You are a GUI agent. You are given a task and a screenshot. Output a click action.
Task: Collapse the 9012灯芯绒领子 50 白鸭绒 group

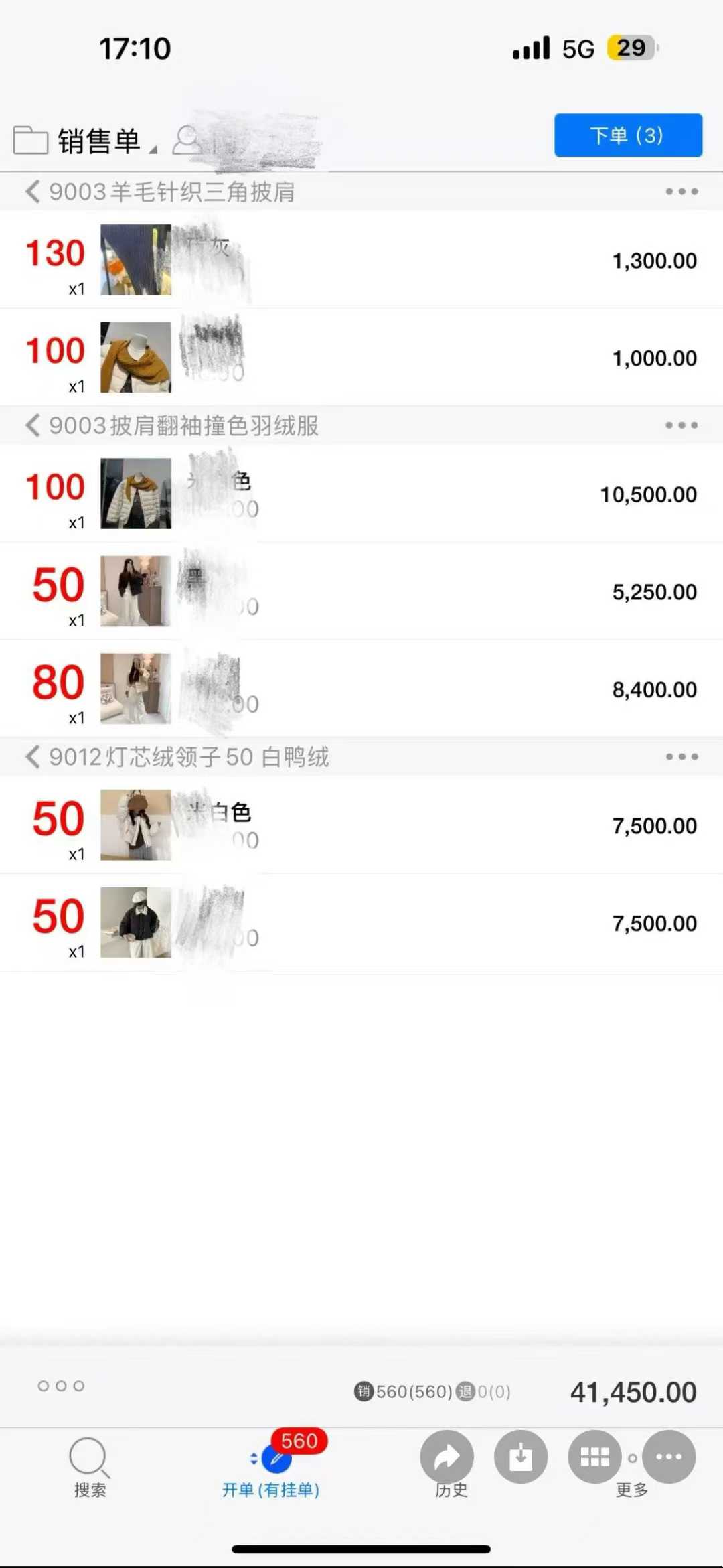pos(32,757)
